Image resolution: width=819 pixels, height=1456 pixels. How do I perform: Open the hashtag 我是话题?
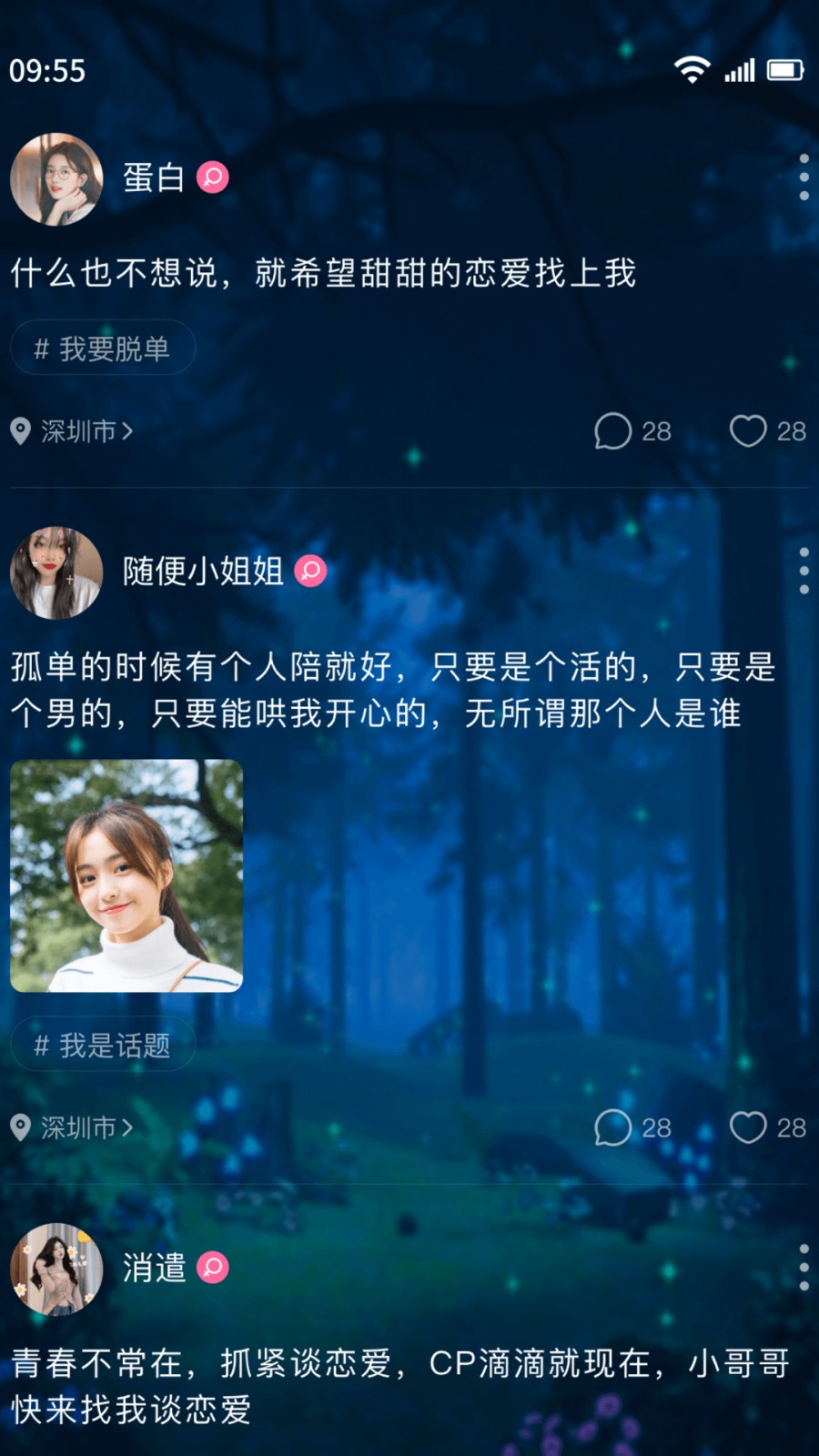coord(102,1044)
